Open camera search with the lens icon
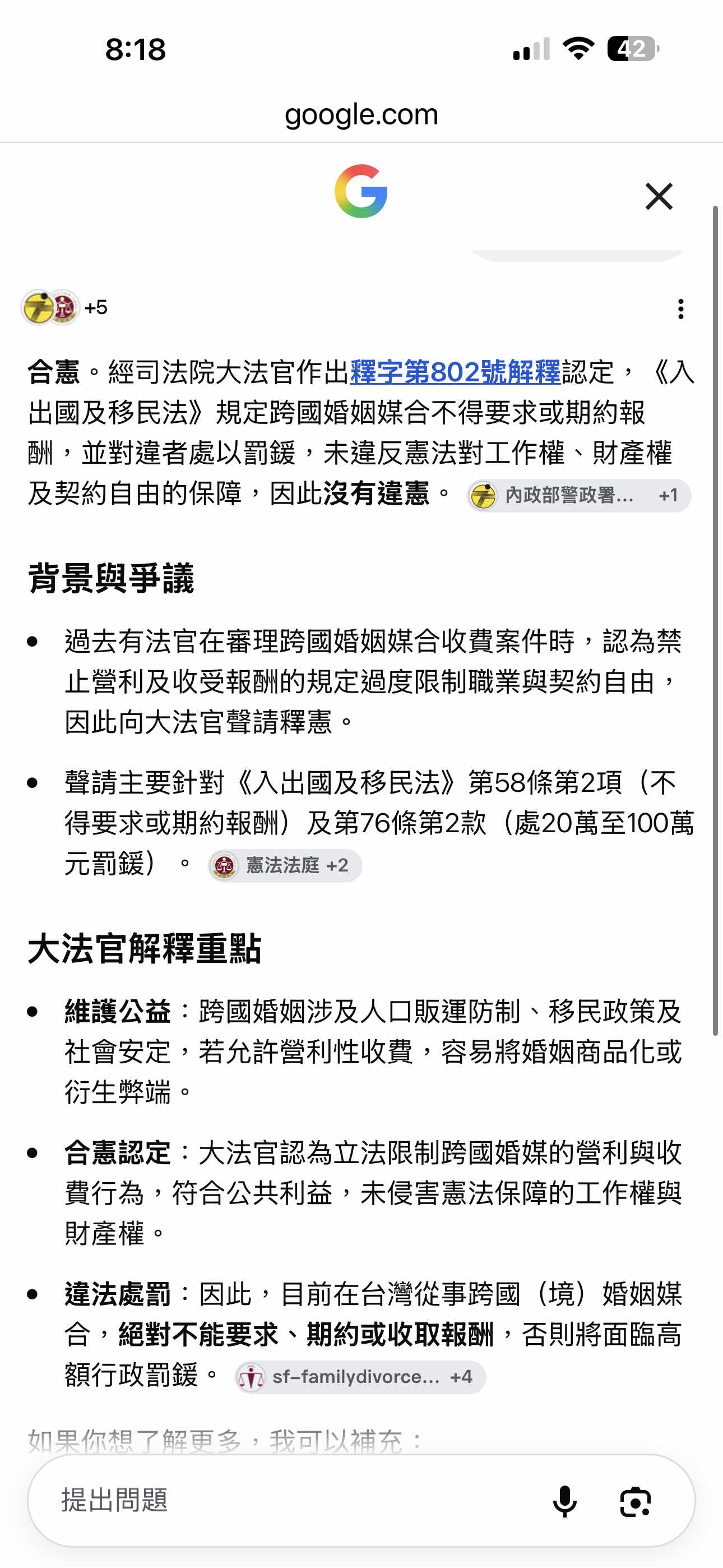 (x=636, y=1502)
